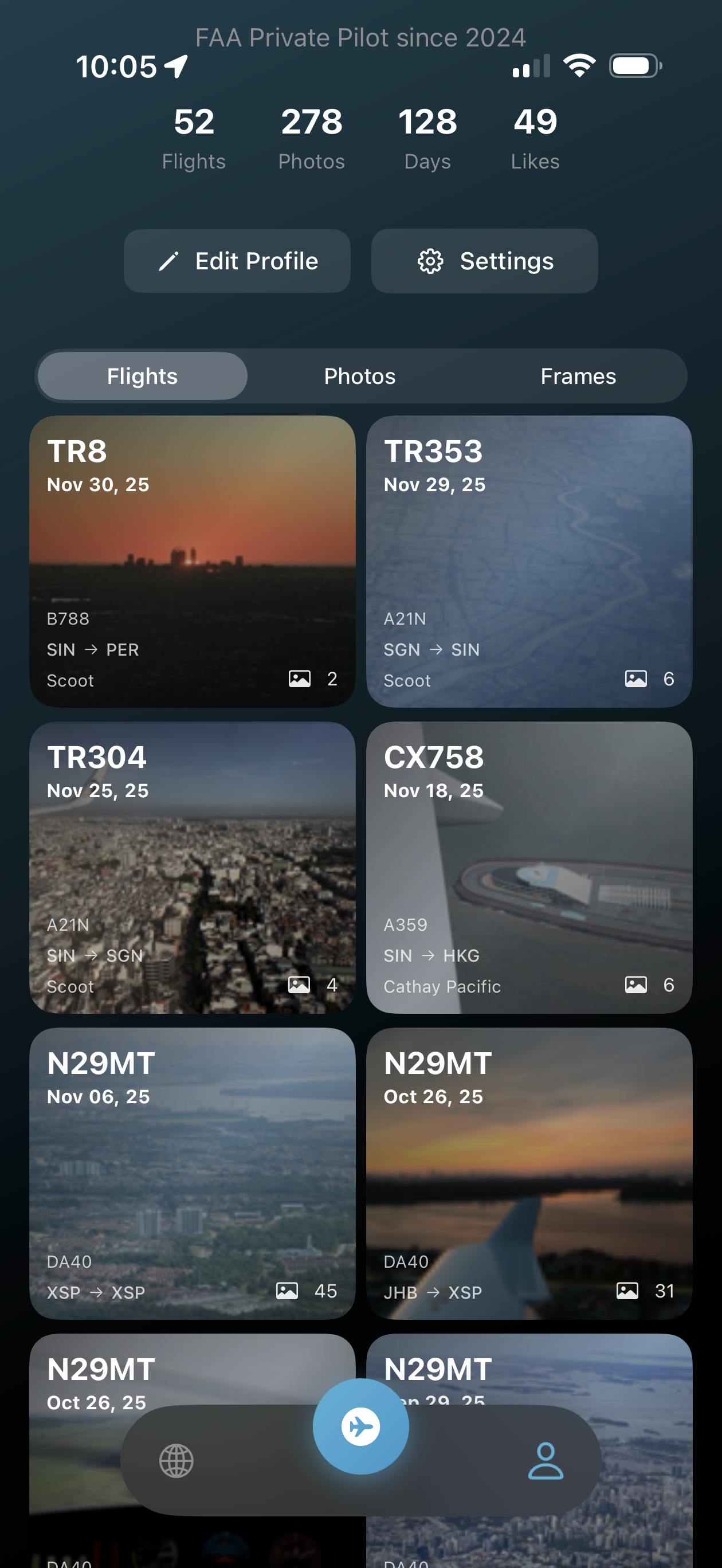Screen dimensions: 722x1568
Task: Switch to the Photos tab
Action: pyautogui.click(x=360, y=375)
